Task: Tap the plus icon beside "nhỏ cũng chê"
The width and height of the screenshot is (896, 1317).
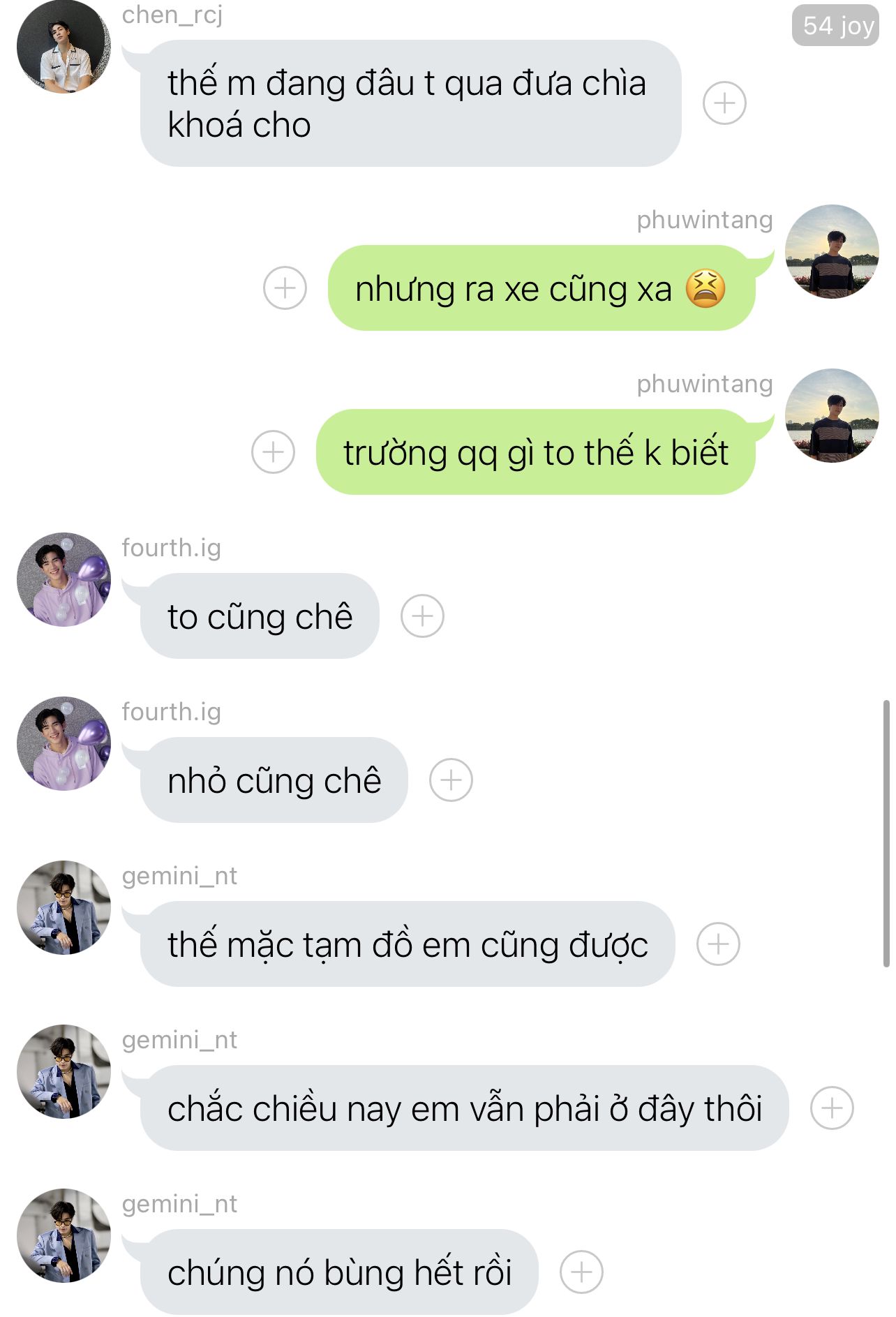Action: pyautogui.click(x=451, y=780)
